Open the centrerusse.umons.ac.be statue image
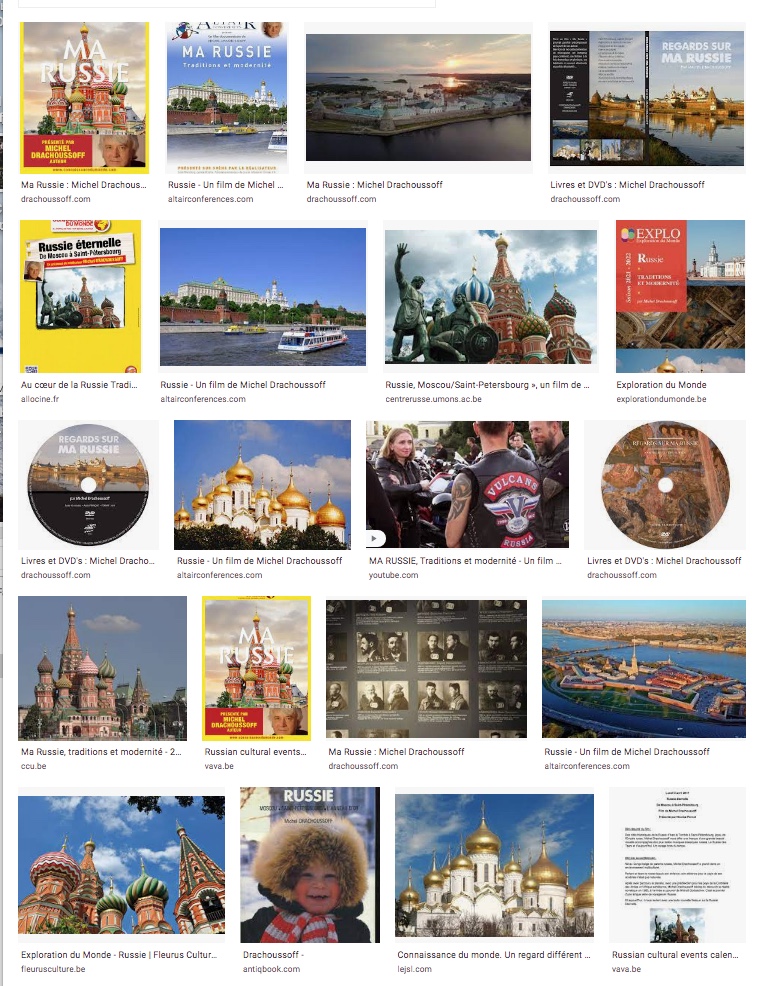The width and height of the screenshot is (760, 986). (x=488, y=297)
